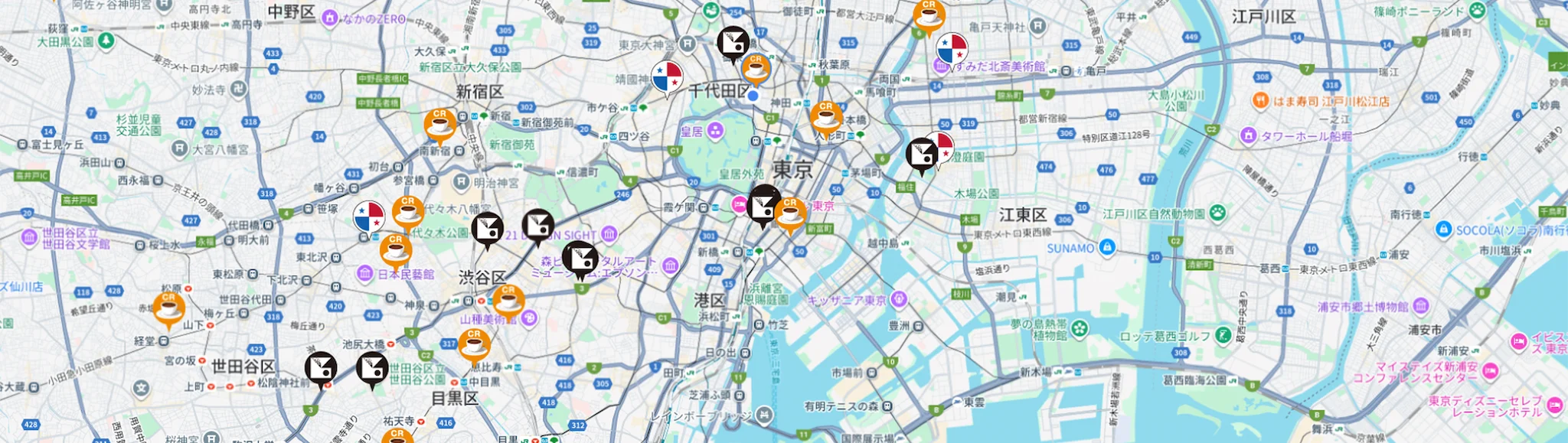Tap the black marker on 代々木公園
This screenshot has width=1568, height=443.
point(488,228)
